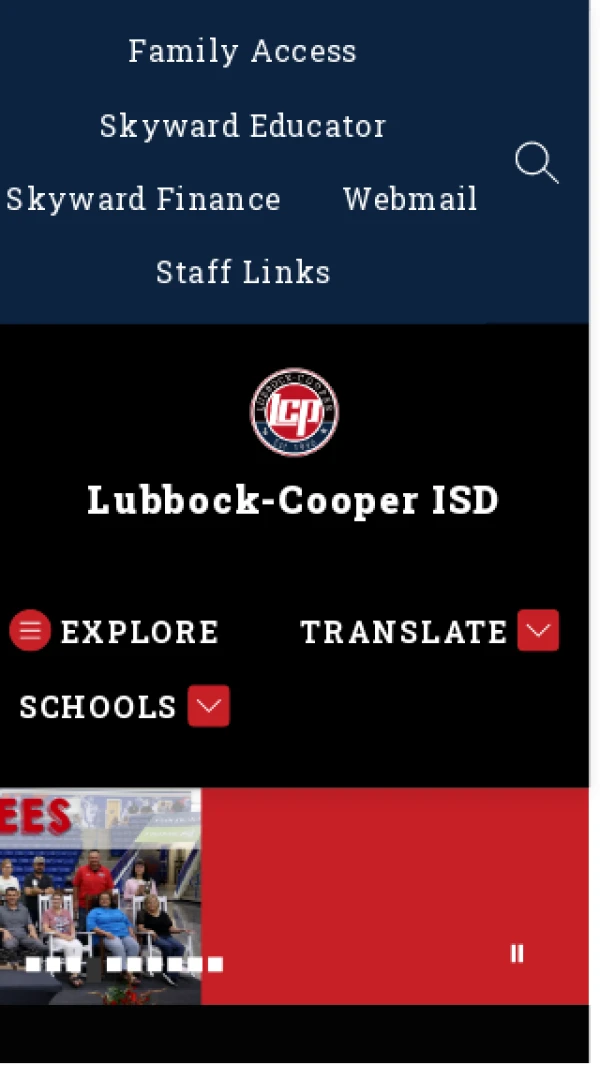This screenshot has height=1065, width=600.
Task: Open the Webmail link
Action: click(x=410, y=199)
